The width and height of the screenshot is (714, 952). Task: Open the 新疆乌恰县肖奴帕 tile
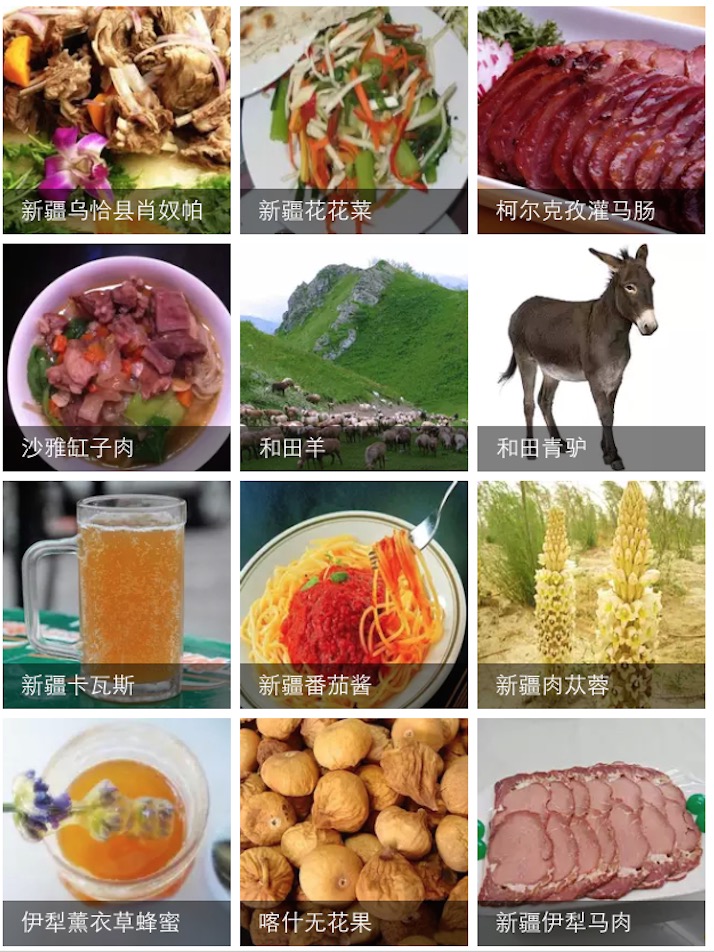(x=117, y=120)
